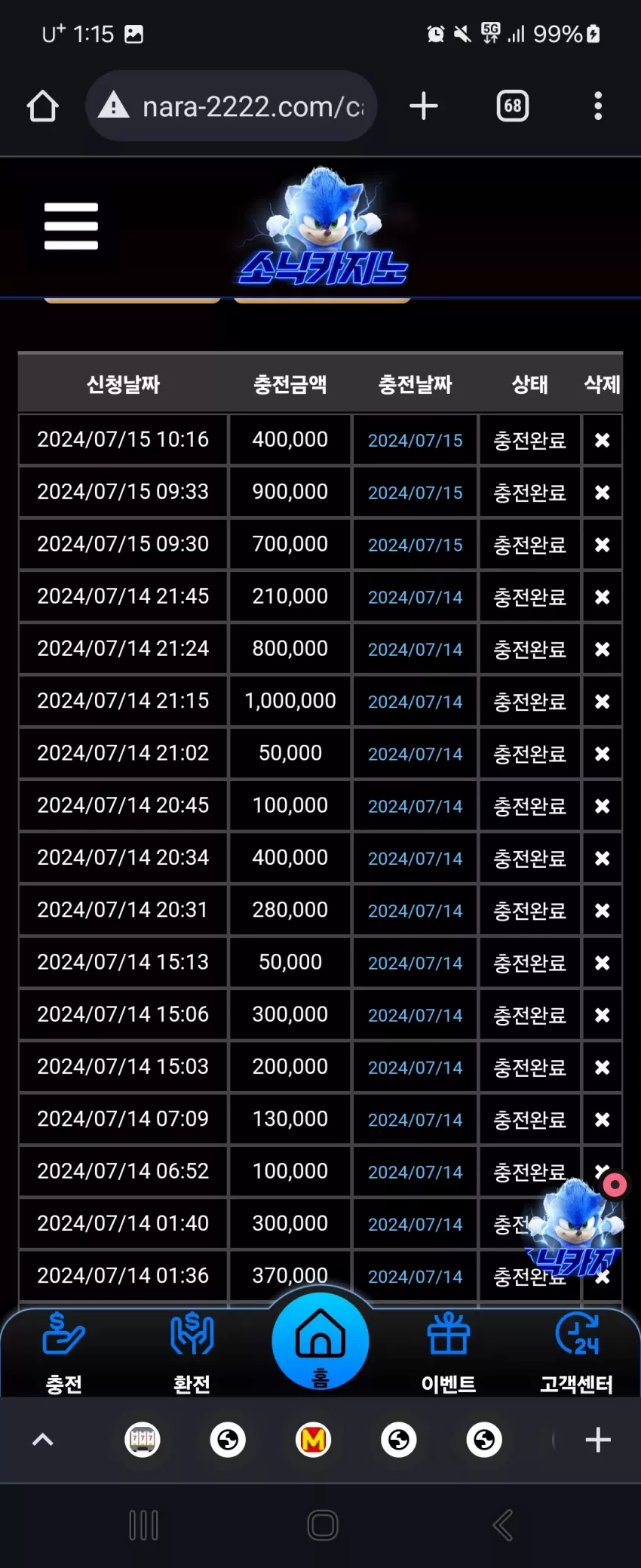Tap the nara-2222.com address bar

click(x=232, y=106)
